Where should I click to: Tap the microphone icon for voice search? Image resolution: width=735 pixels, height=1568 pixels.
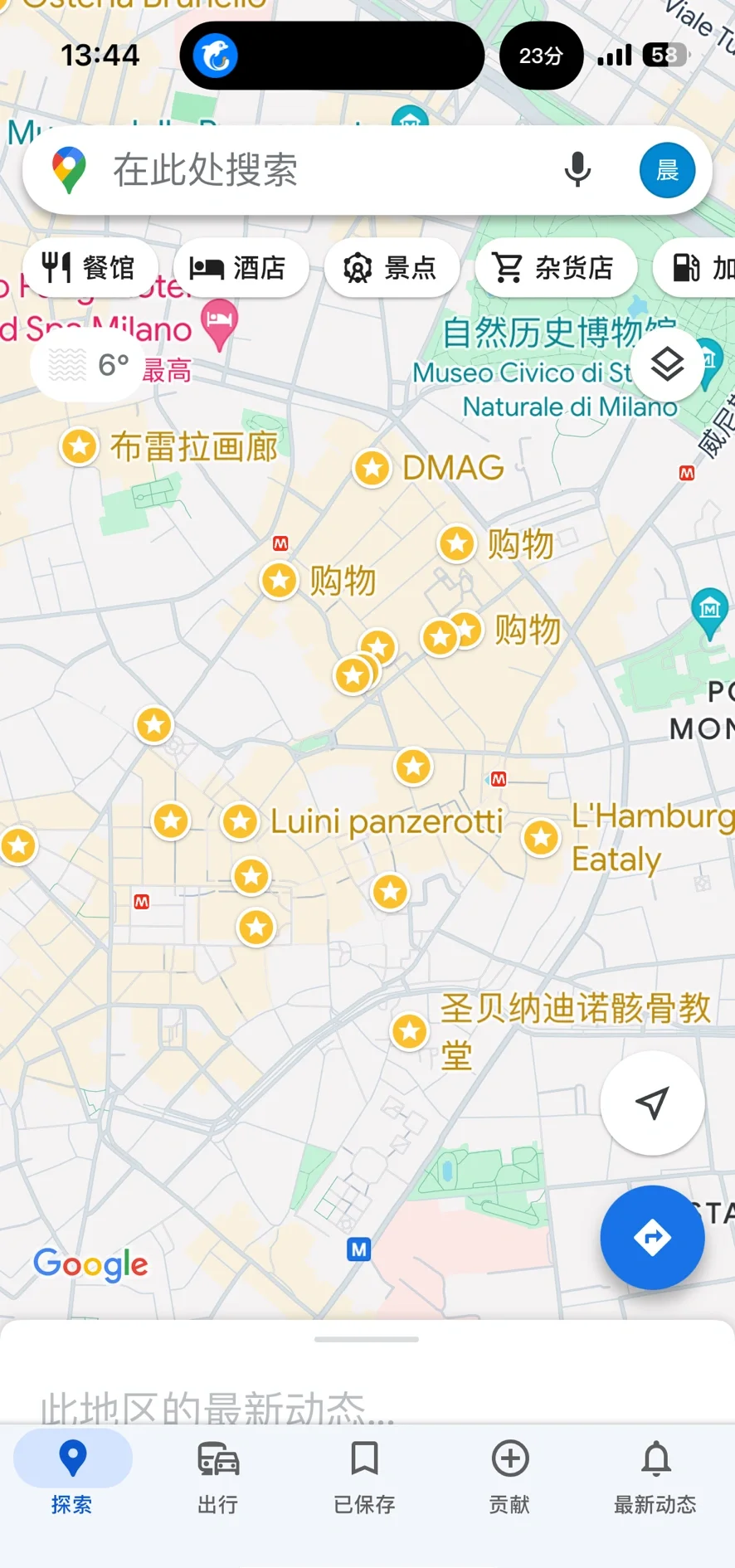tap(577, 169)
